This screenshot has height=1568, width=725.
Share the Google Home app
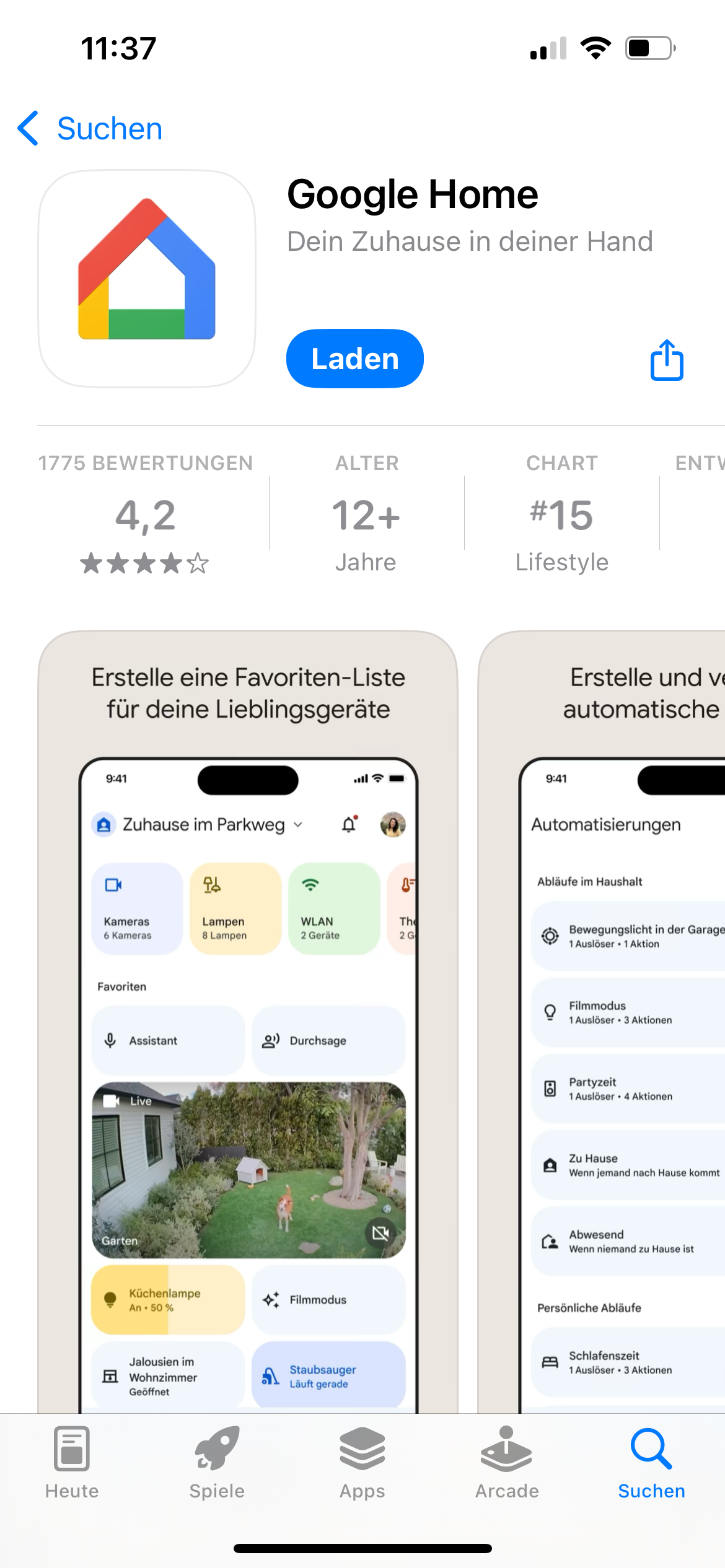pos(667,360)
